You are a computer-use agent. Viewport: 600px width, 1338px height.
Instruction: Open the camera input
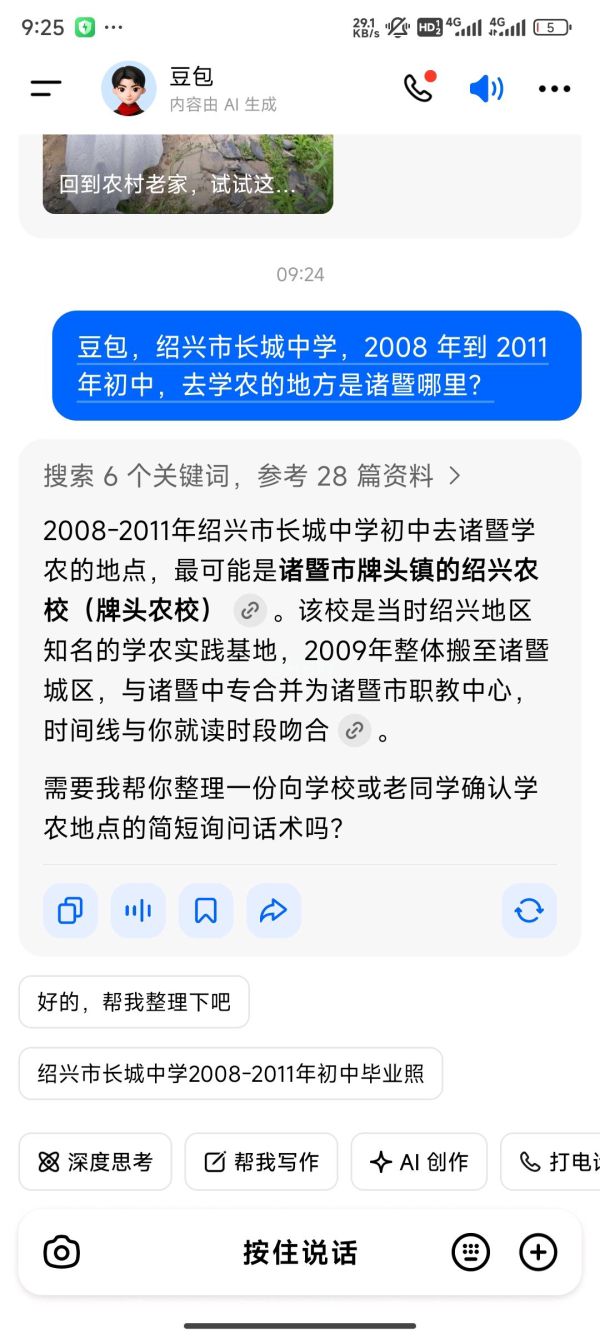pos(62,1252)
